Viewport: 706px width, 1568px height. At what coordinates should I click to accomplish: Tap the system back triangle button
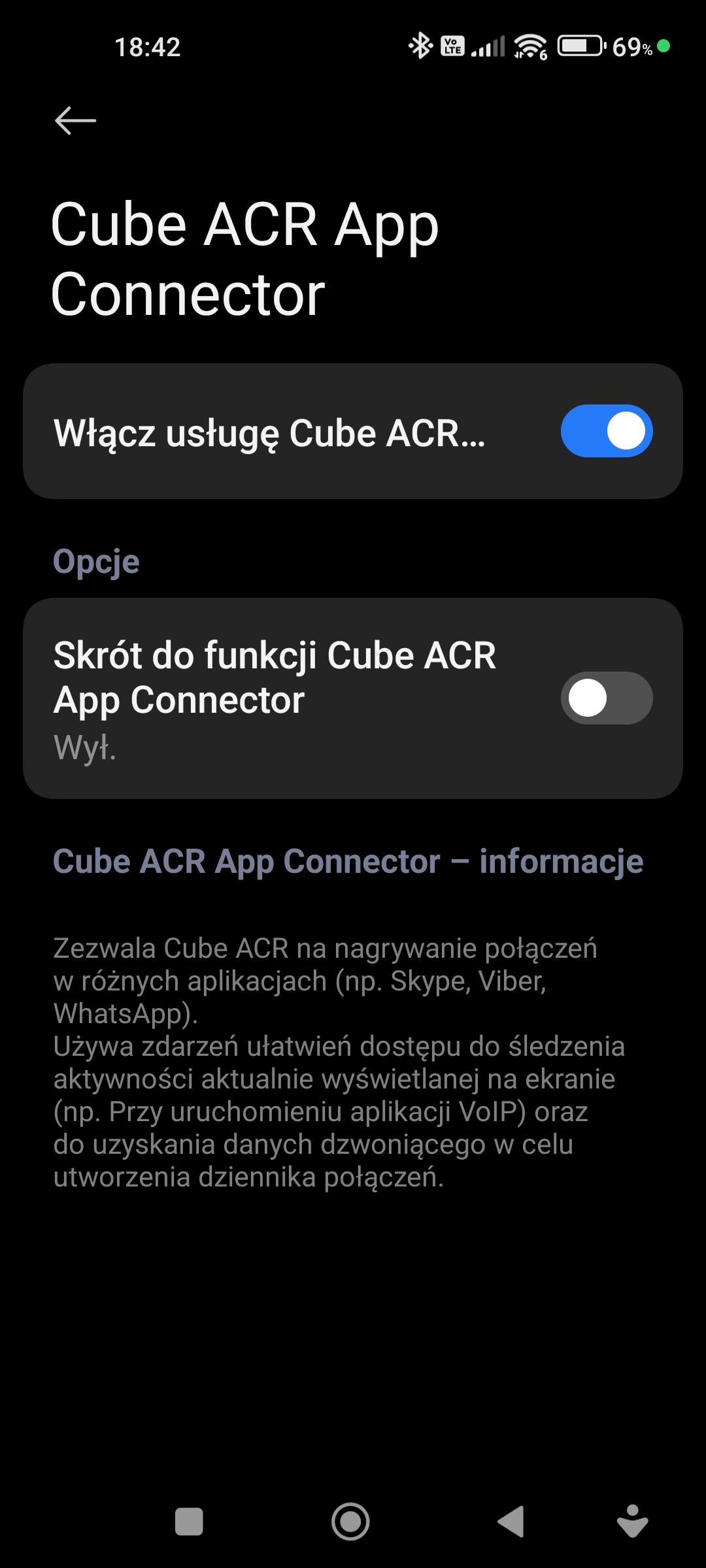(511, 1522)
